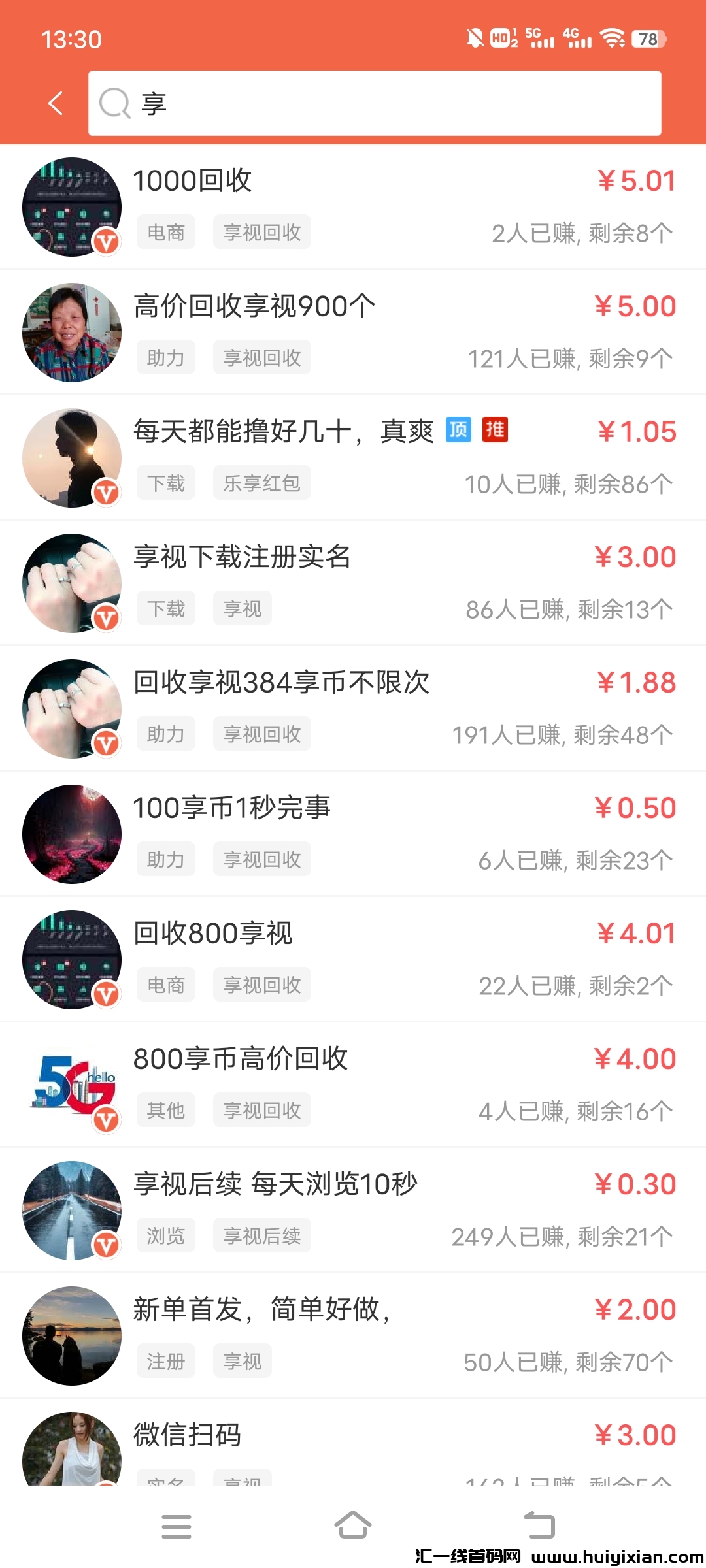This screenshot has width=706, height=1568.
Task: Click the 助力 tag under 回收享视384享币不限次
Action: [165, 734]
